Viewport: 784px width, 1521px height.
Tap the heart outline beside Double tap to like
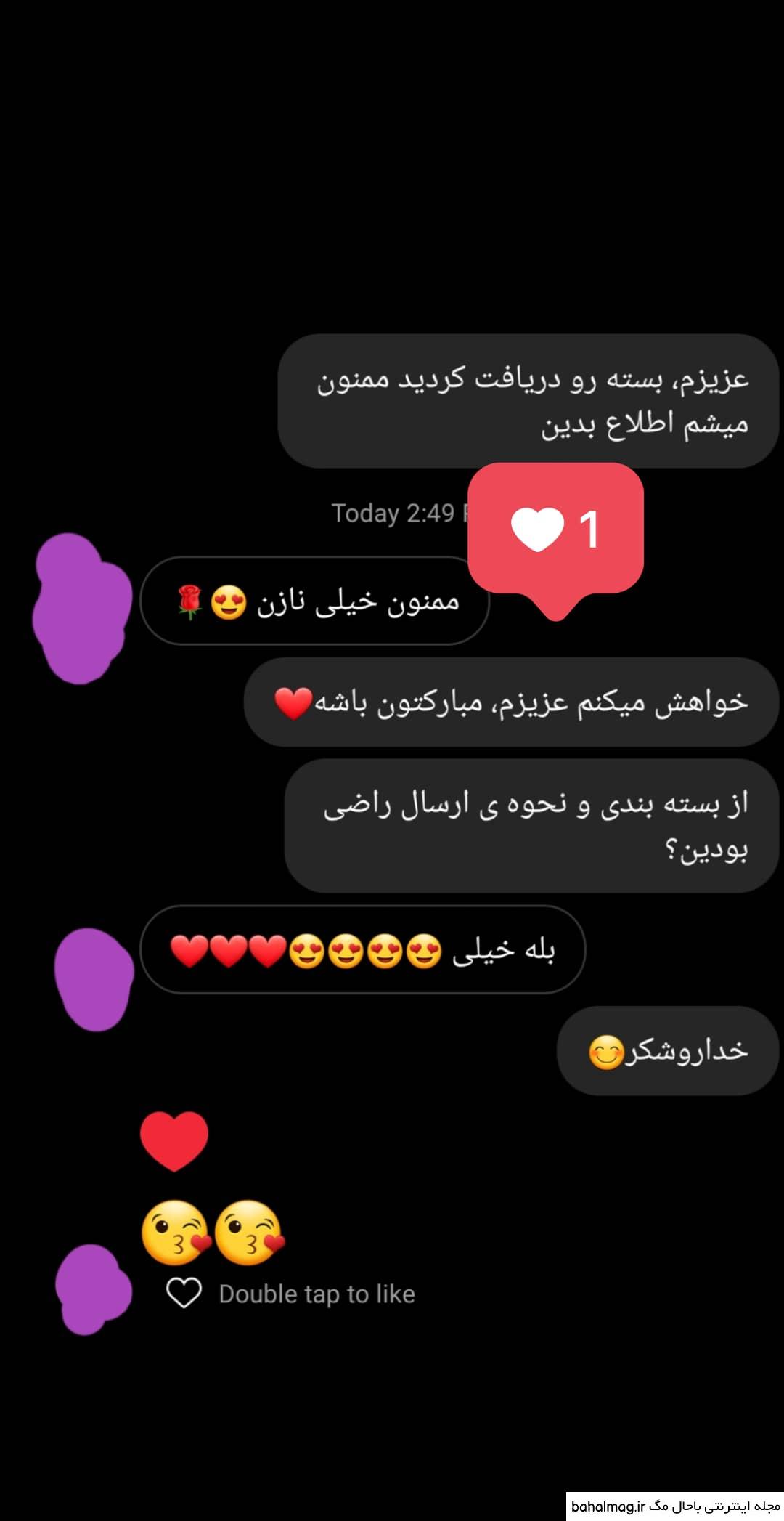(x=184, y=1294)
